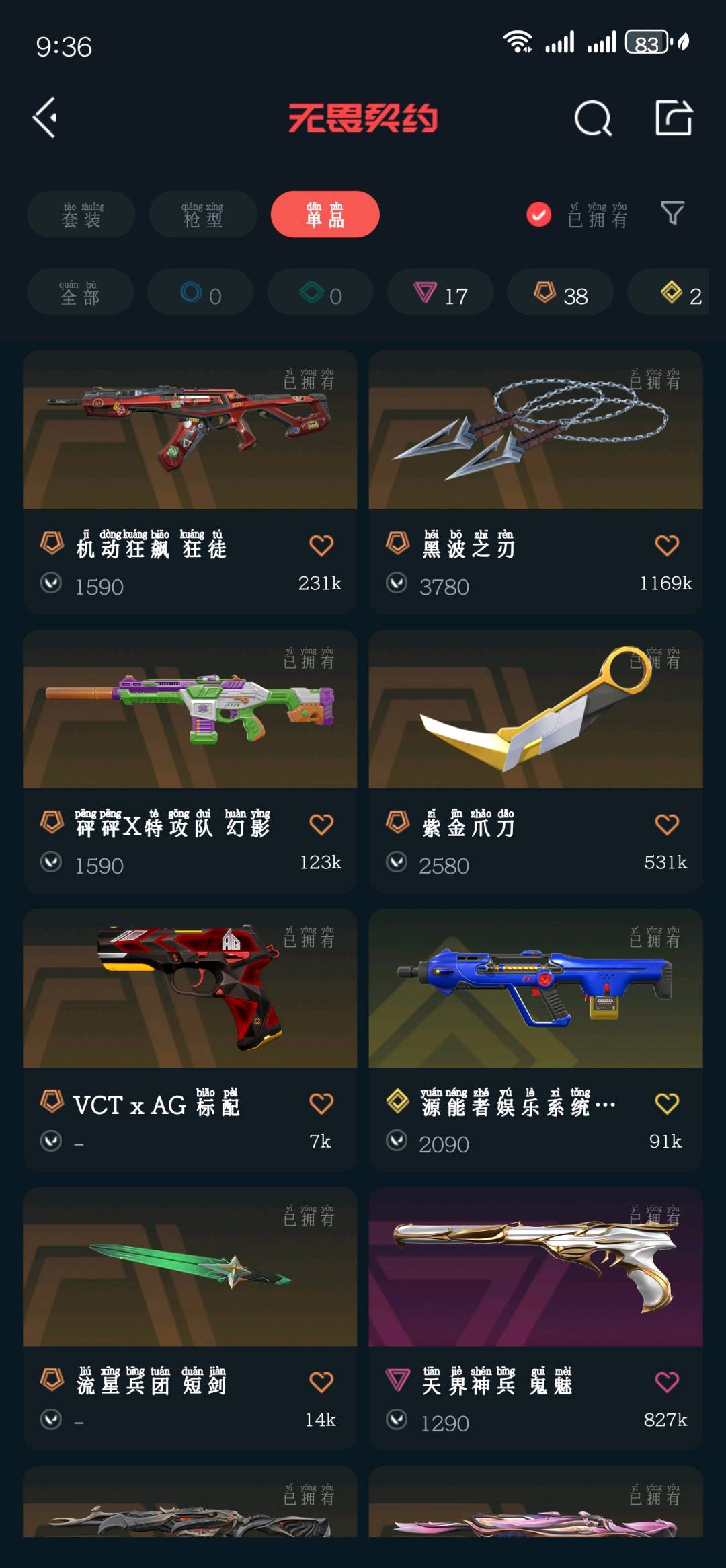Switch to the 套装 tab
The width and height of the screenshot is (726, 1568).
[x=81, y=215]
